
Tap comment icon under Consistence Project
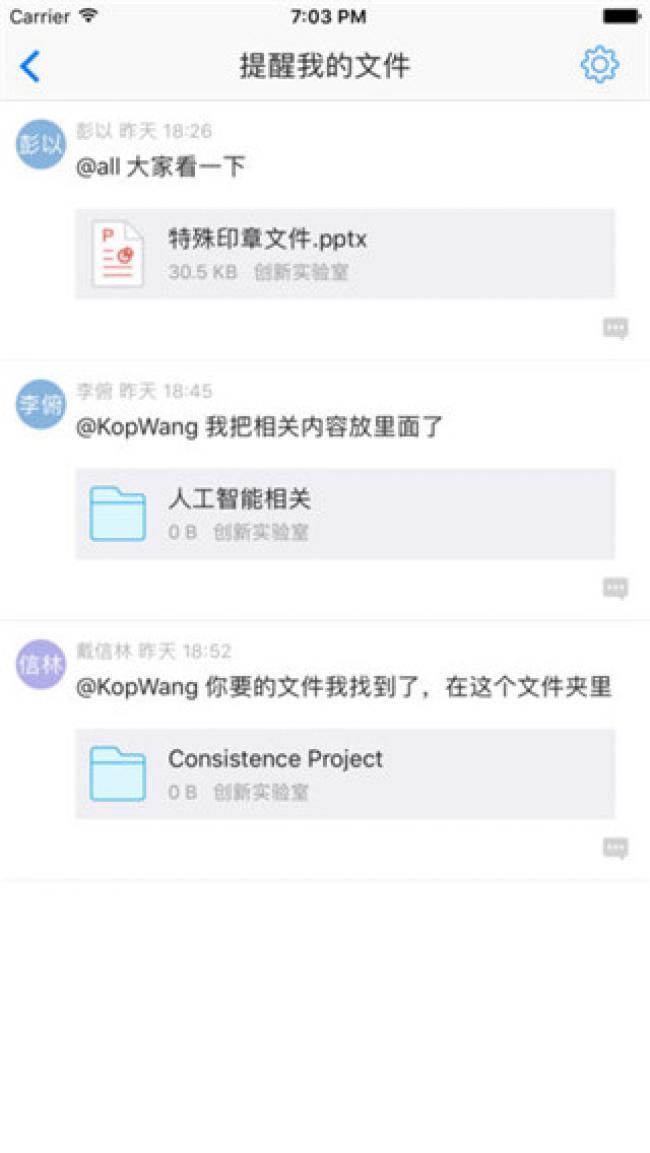pos(615,848)
